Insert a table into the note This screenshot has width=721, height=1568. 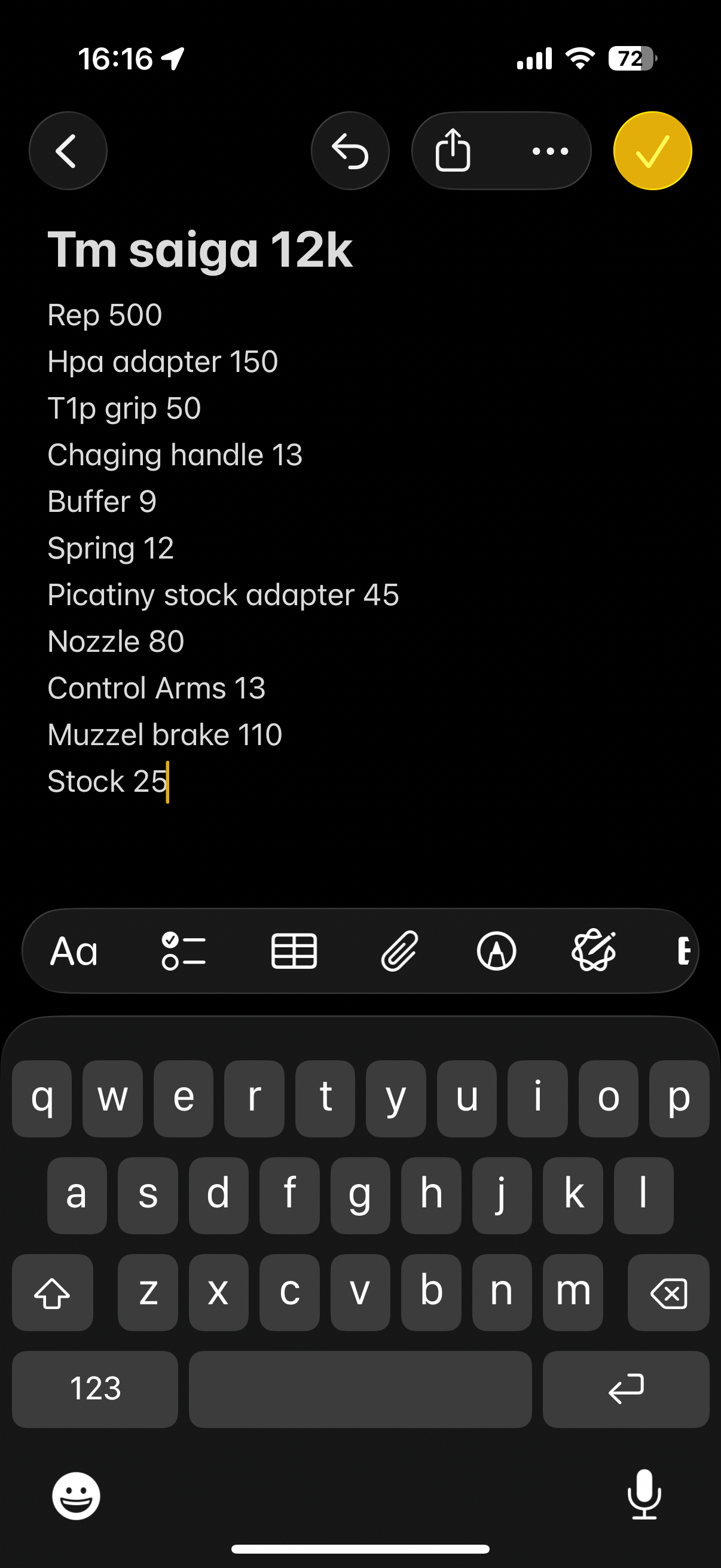tap(294, 951)
